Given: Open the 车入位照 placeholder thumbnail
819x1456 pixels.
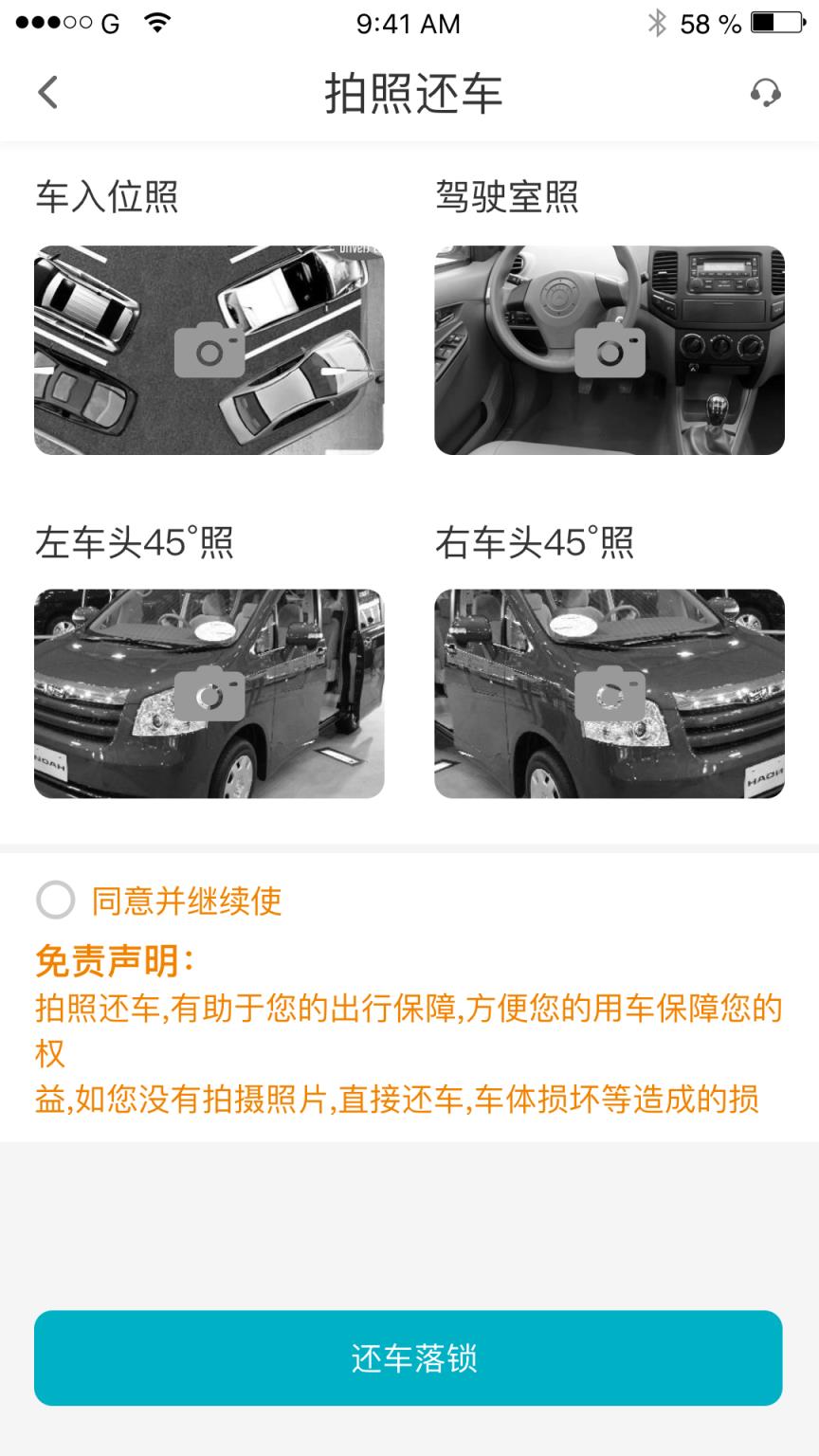Looking at the screenshot, I should tap(209, 349).
